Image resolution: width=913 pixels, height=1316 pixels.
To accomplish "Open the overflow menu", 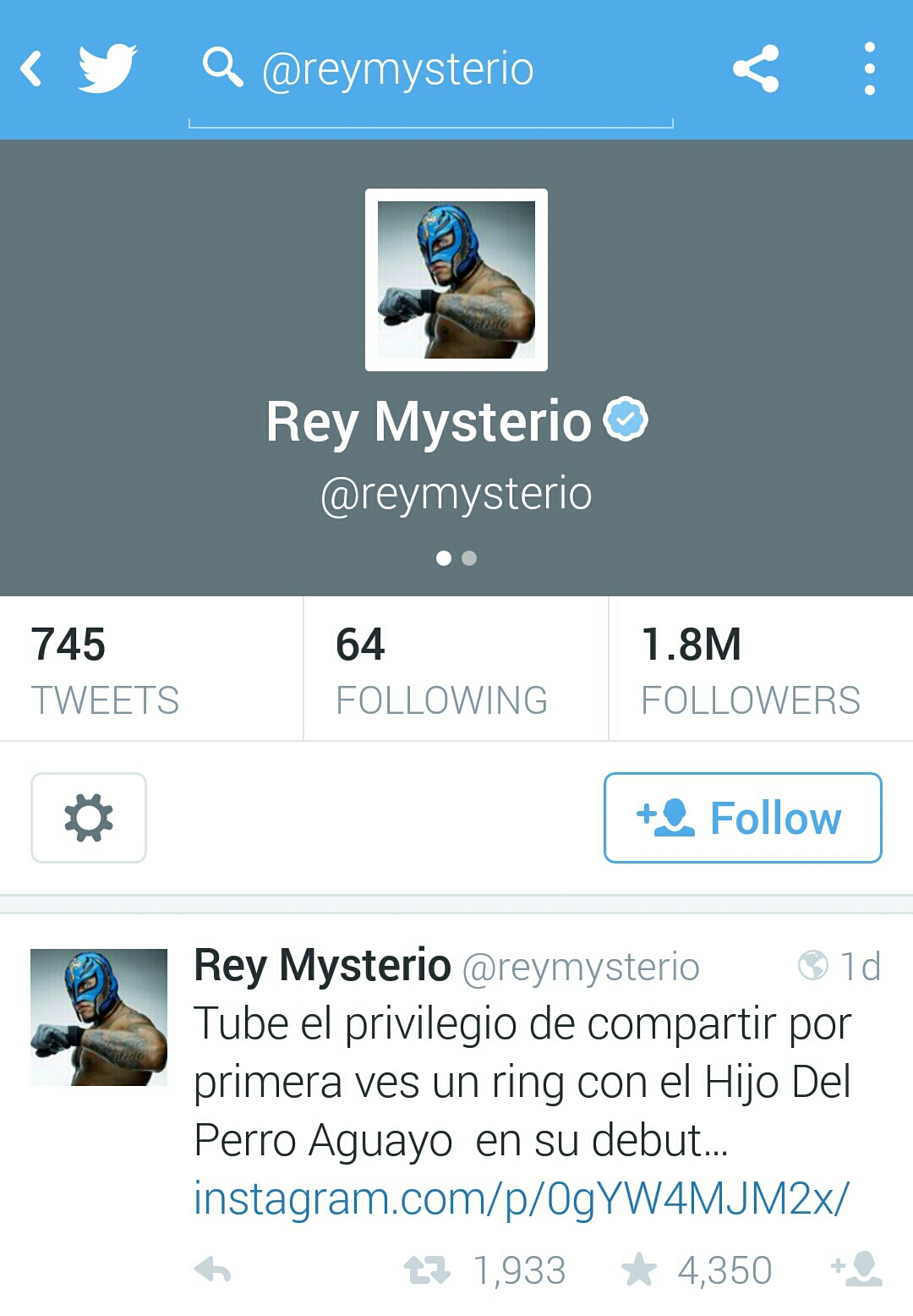I will click(869, 69).
